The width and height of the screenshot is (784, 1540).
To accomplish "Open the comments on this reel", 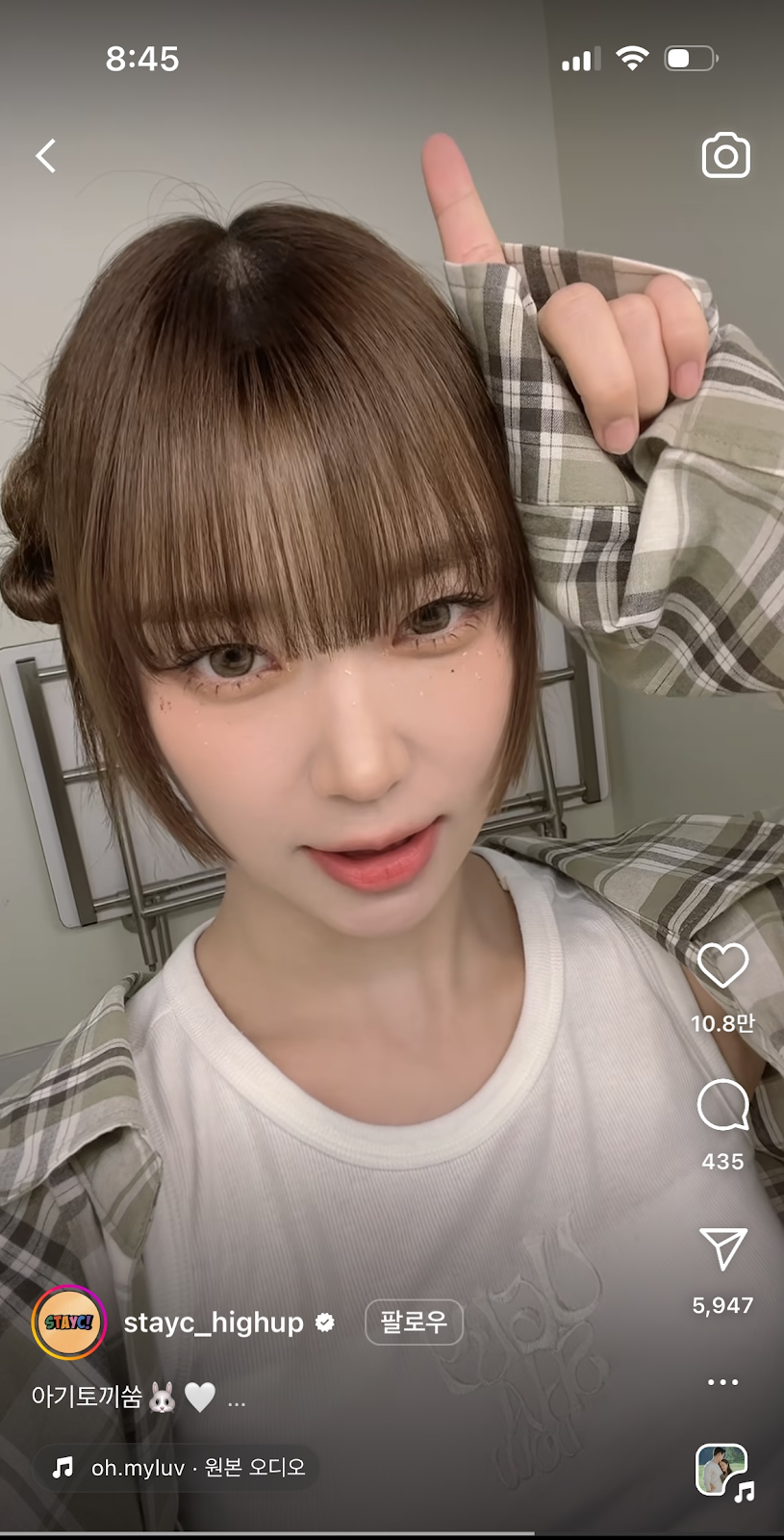I will (x=722, y=1106).
